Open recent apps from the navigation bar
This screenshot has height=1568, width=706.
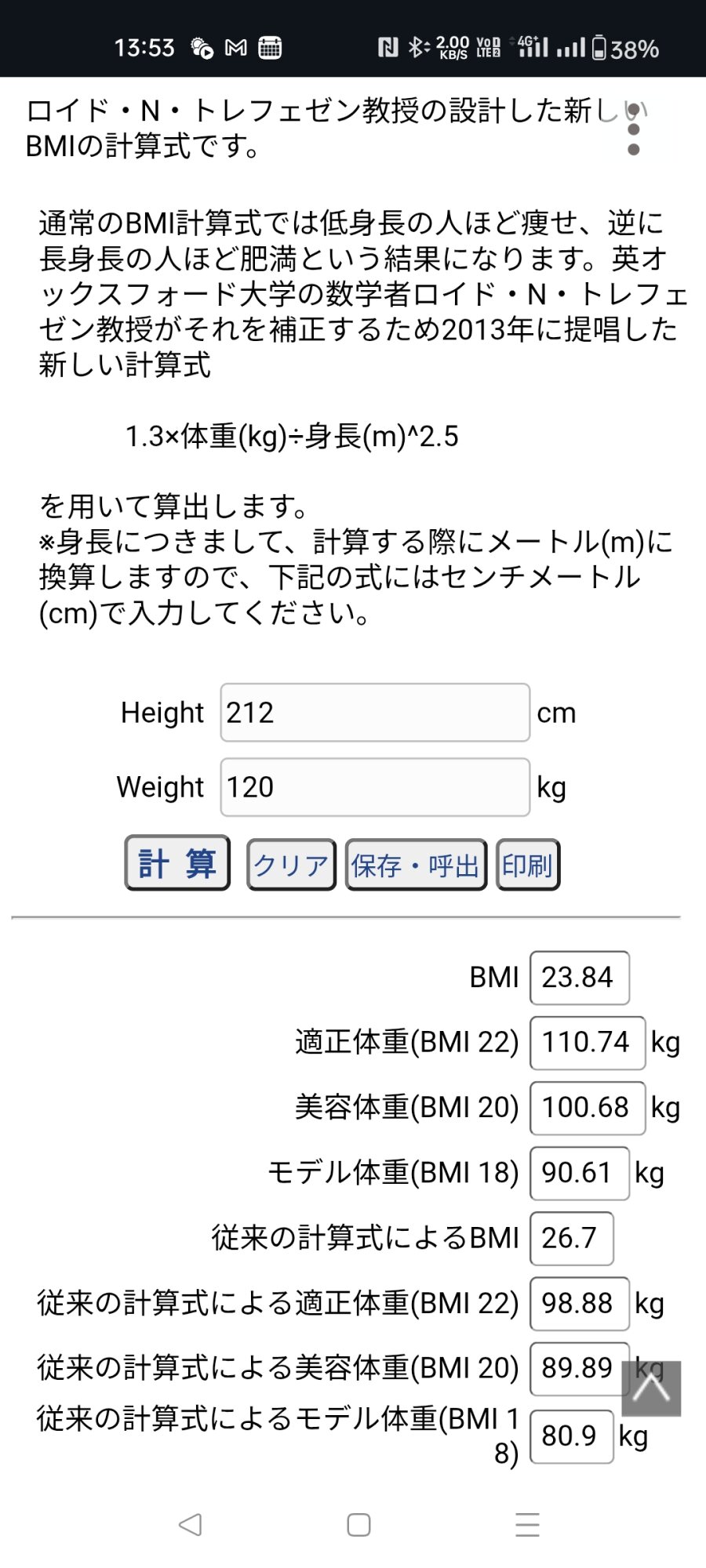click(527, 1524)
